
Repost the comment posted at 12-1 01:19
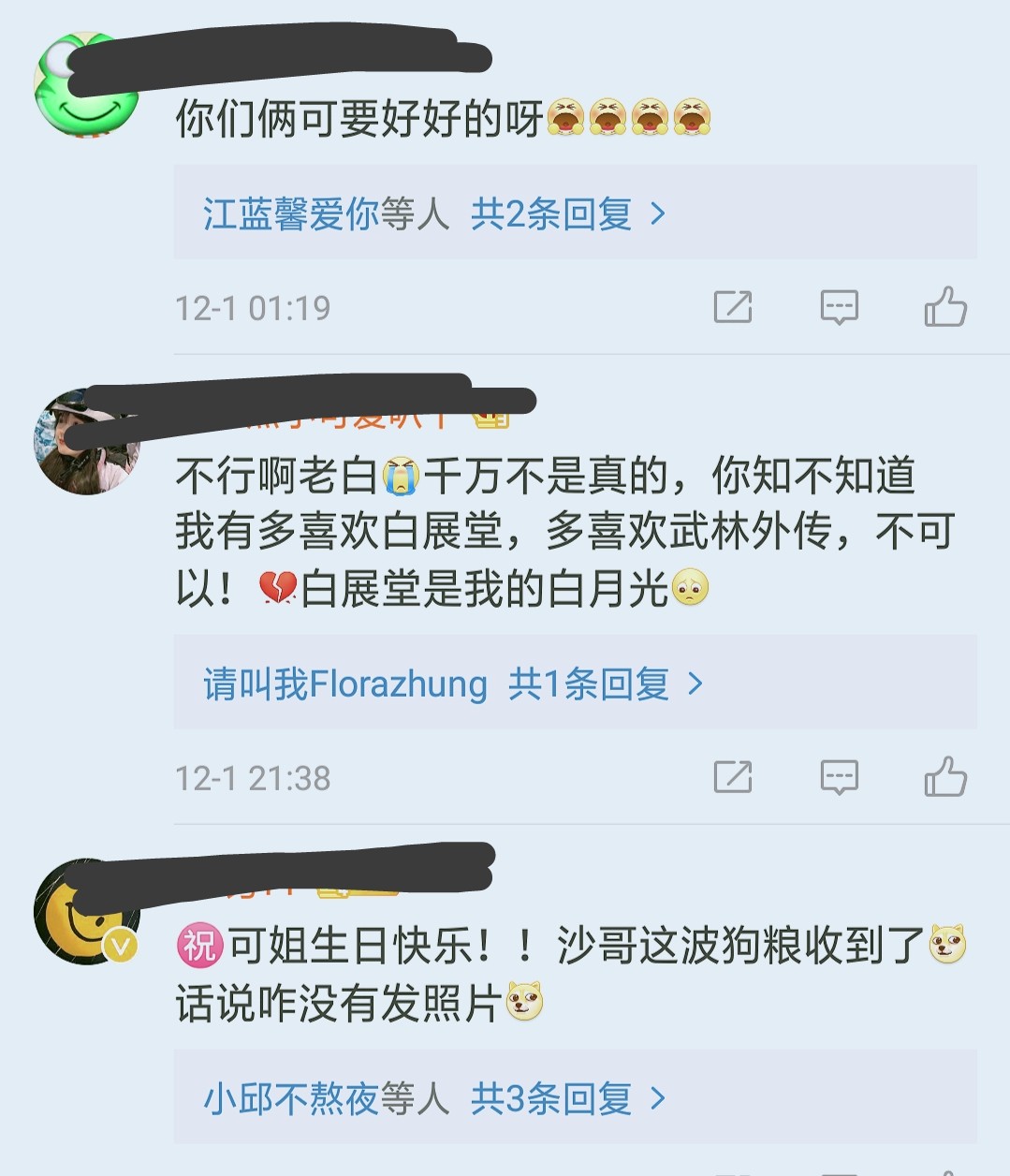click(x=732, y=307)
